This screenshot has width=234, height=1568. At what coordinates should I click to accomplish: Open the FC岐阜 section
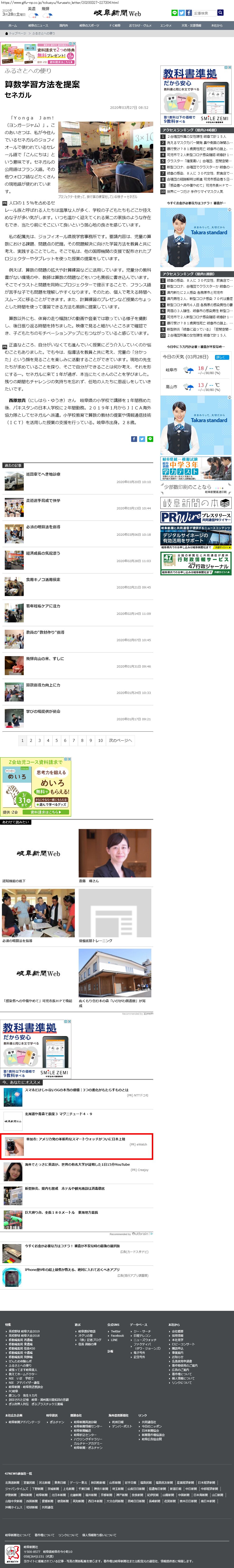pyautogui.click(x=115, y=26)
